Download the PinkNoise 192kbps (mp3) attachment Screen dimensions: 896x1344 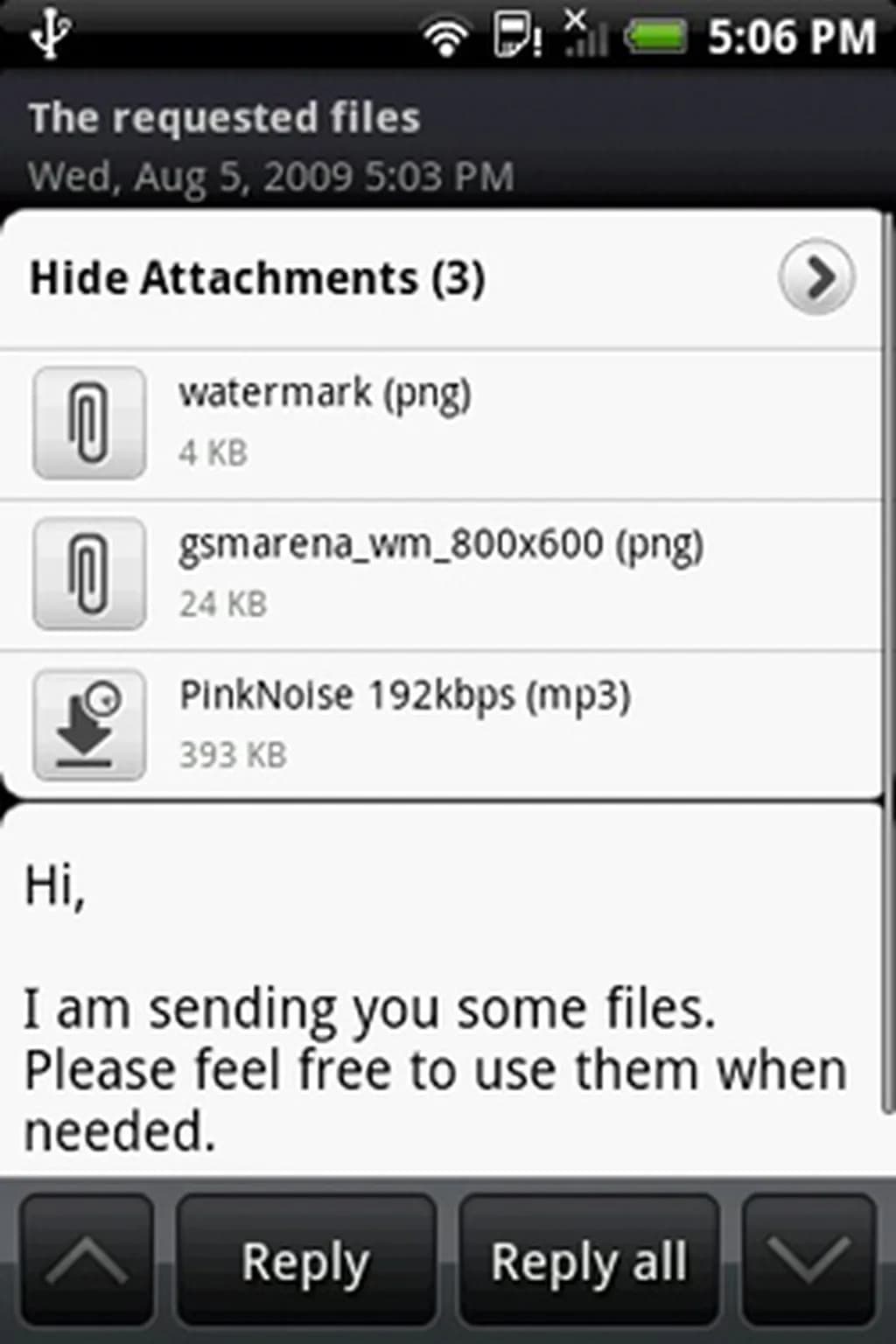(x=89, y=725)
